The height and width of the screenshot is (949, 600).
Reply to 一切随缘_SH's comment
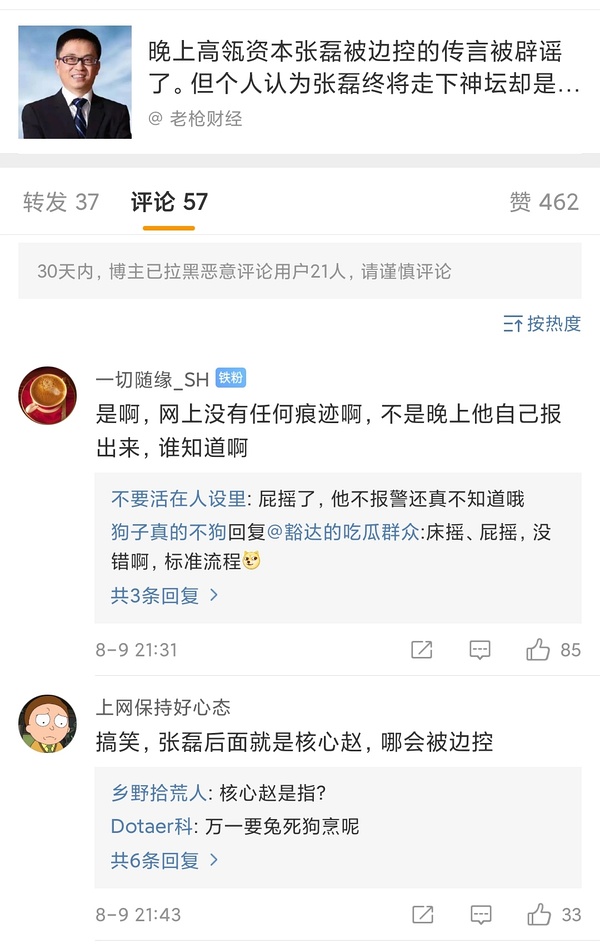(x=480, y=650)
